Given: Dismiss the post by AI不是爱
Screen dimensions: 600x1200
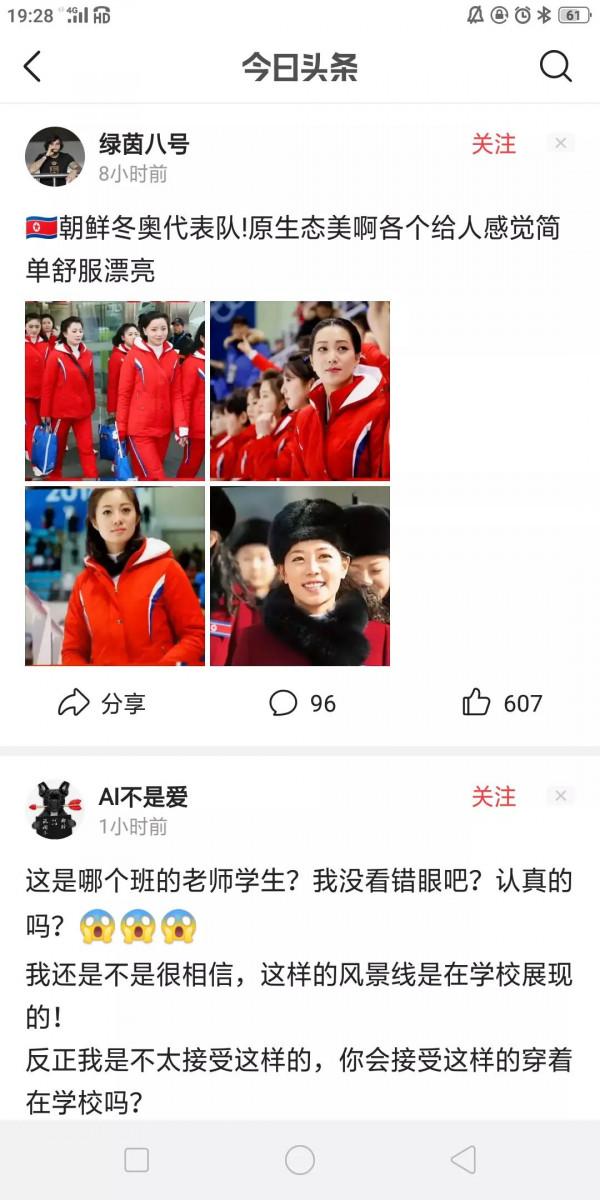Looking at the screenshot, I should pyautogui.click(x=560, y=796).
